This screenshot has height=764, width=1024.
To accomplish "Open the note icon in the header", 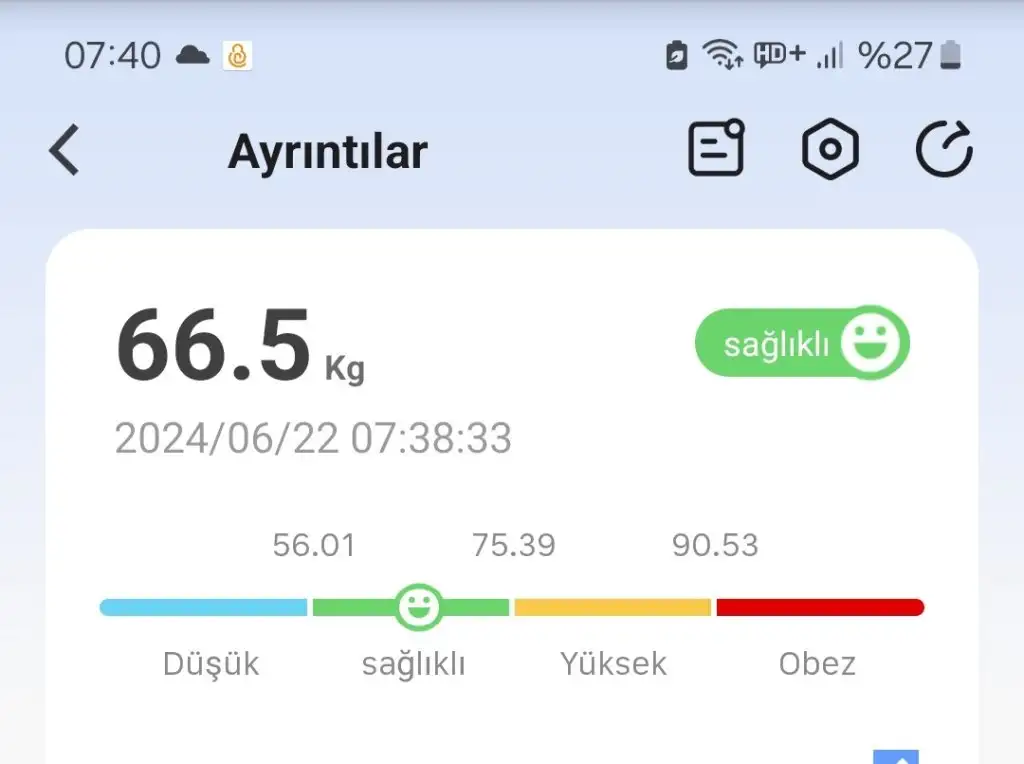I will tap(716, 149).
